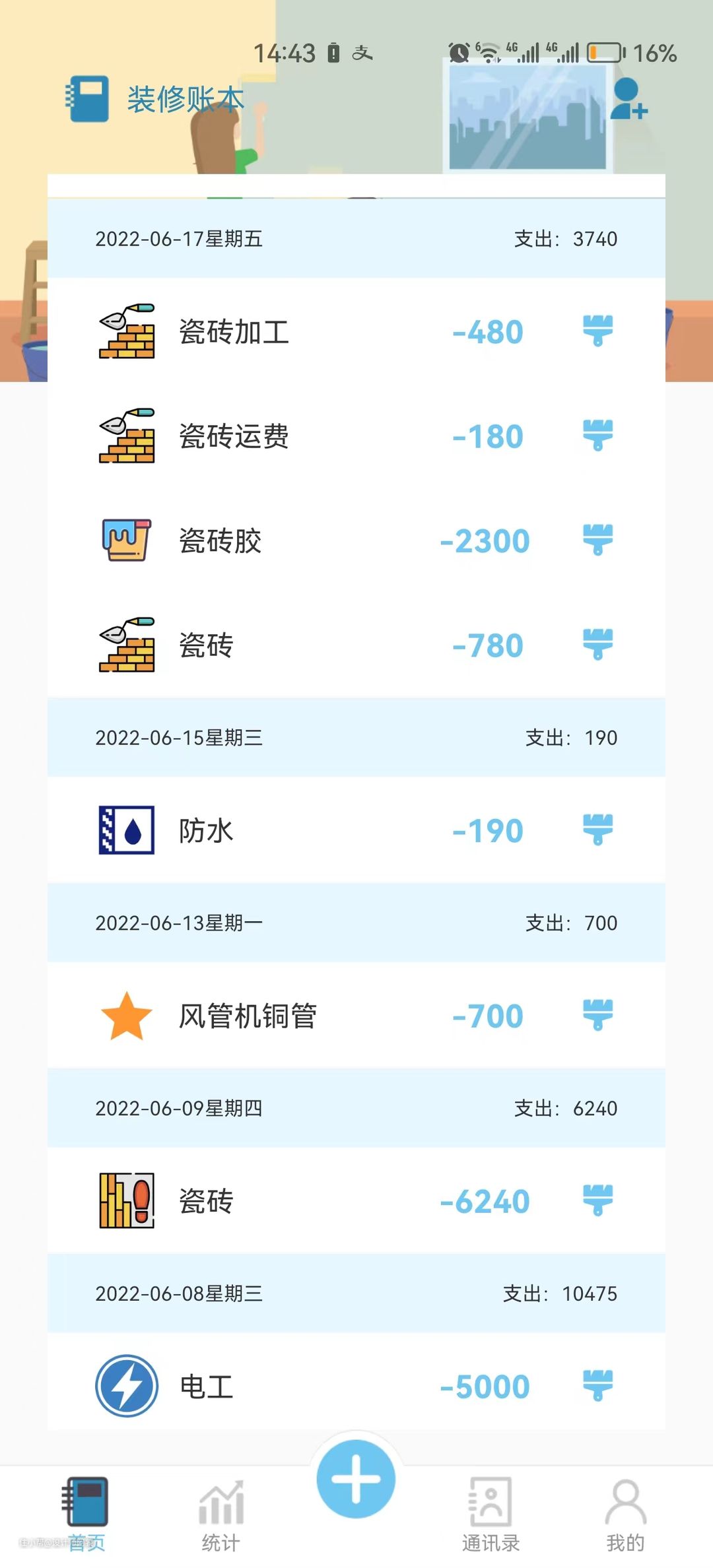713x1568 pixels.
Task: Open the 瓷砖运费 -180 expense entry
Action: [x=356, y=436]
